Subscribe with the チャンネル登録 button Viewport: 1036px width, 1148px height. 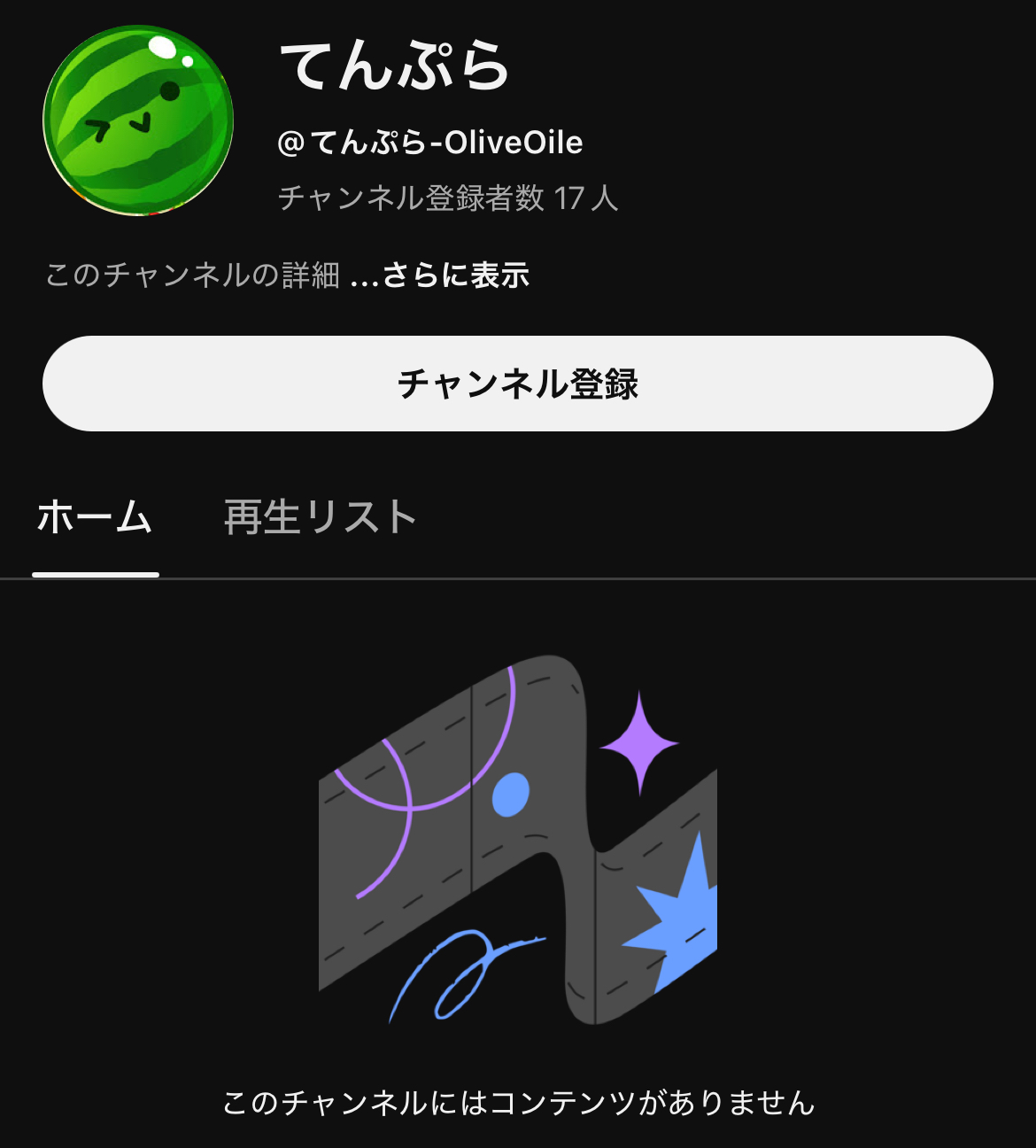517,384
